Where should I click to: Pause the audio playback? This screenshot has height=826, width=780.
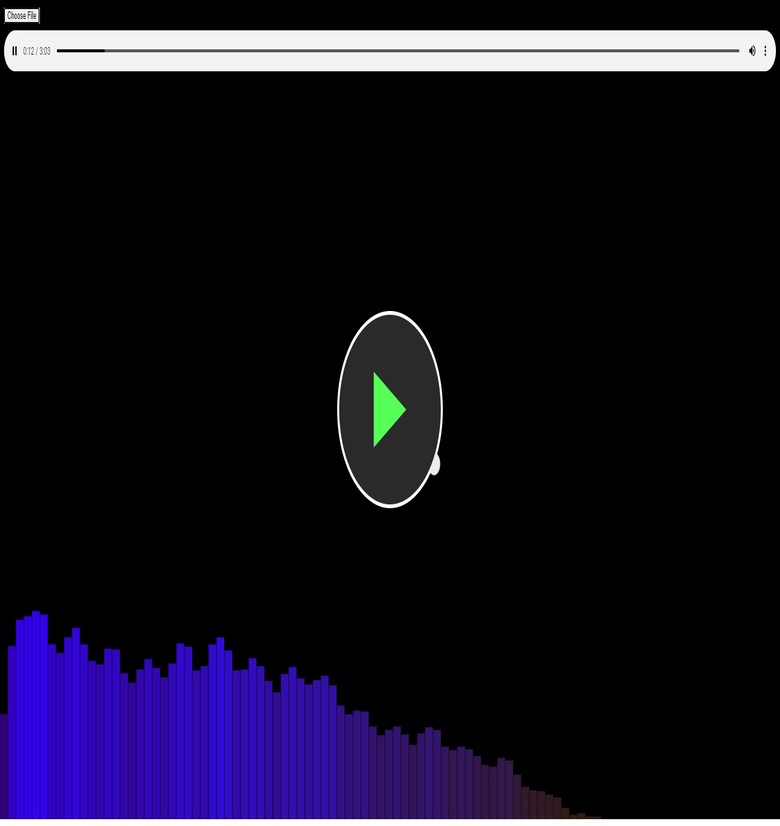[14, 51]
